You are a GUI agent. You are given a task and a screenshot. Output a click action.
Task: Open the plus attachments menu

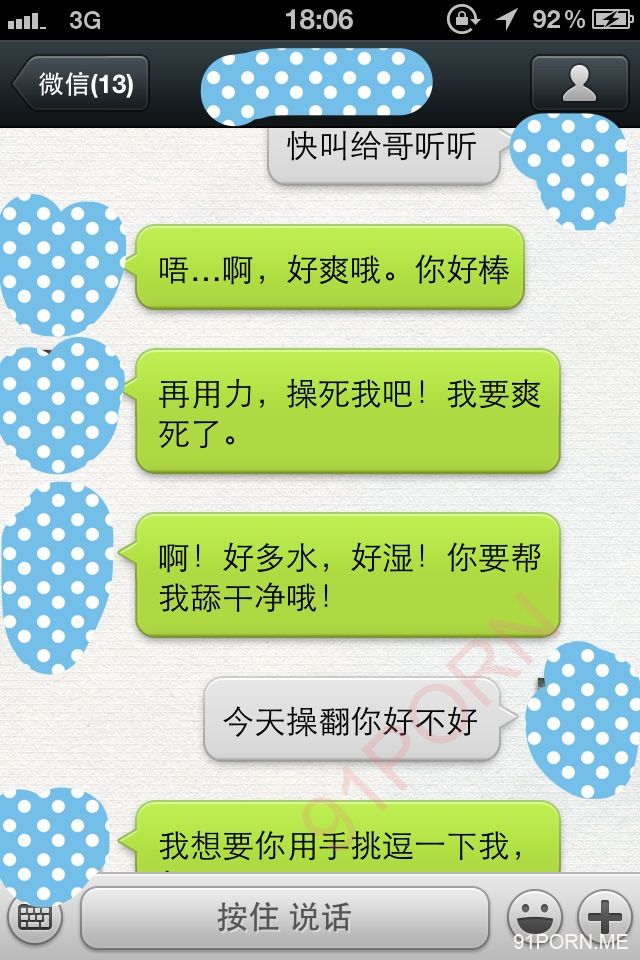click(605, 917)
